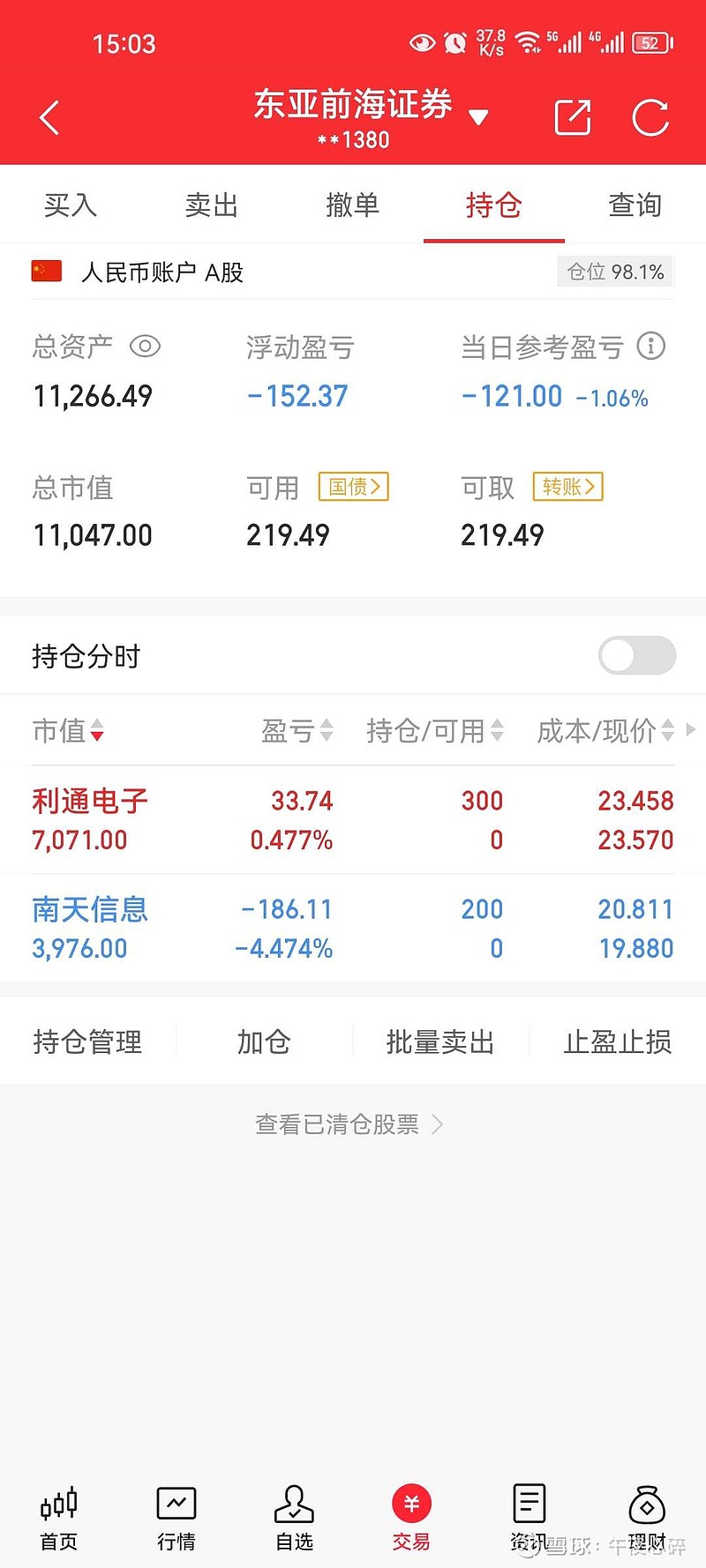Switch to the 买入 tab
The image size is (706, 1568).
71,205
